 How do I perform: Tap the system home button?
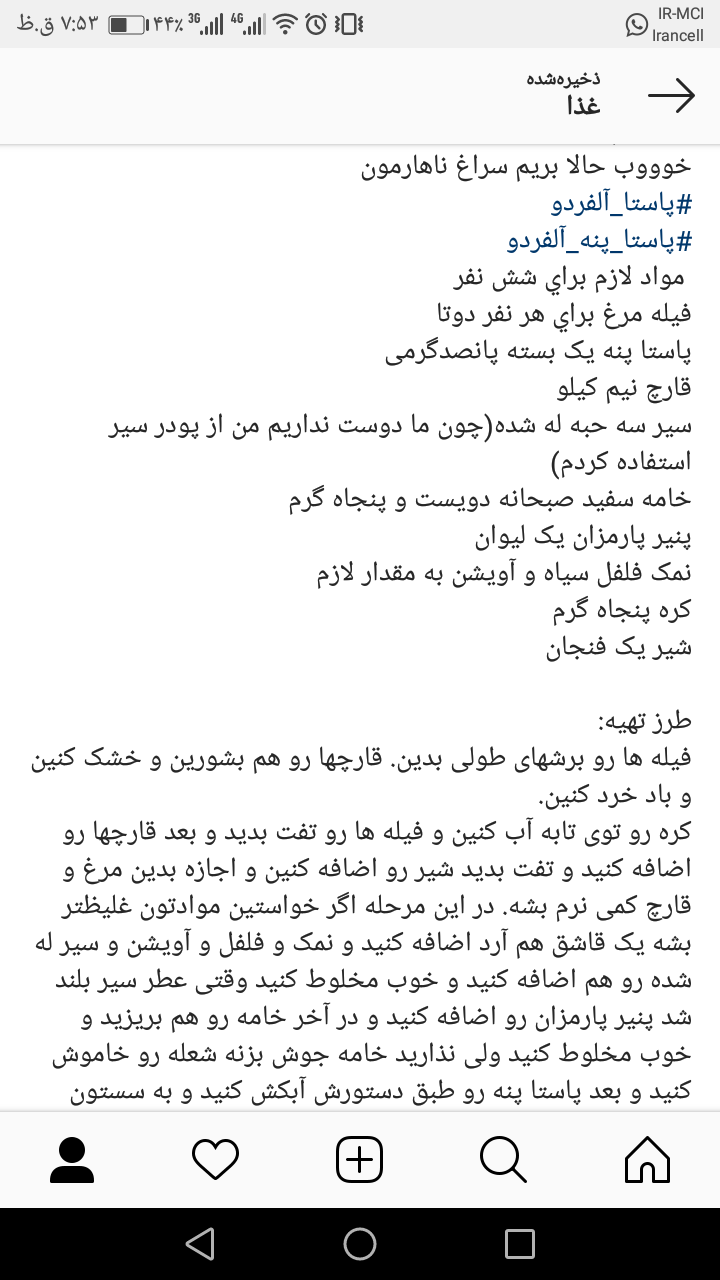coord(360,1244)
